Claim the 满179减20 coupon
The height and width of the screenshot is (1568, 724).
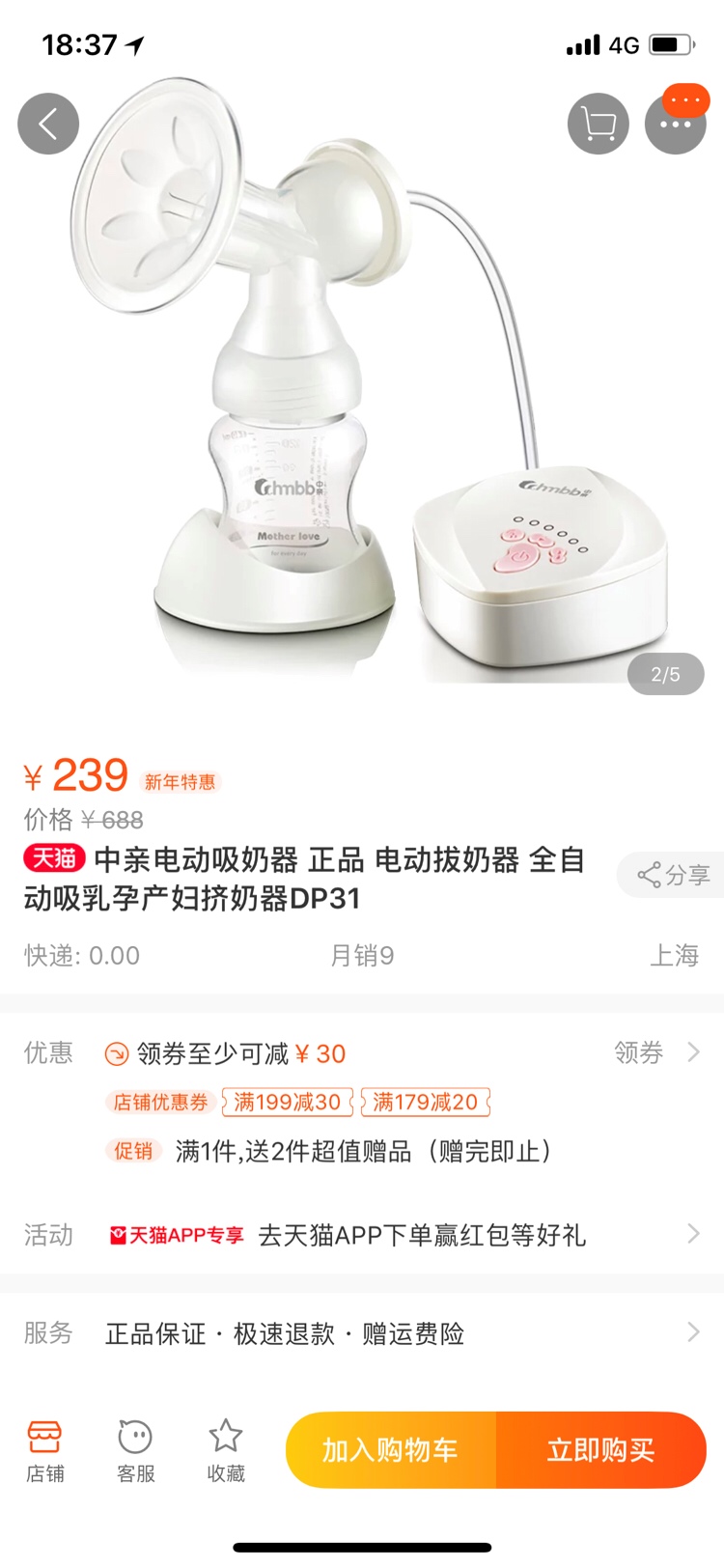425,1102
